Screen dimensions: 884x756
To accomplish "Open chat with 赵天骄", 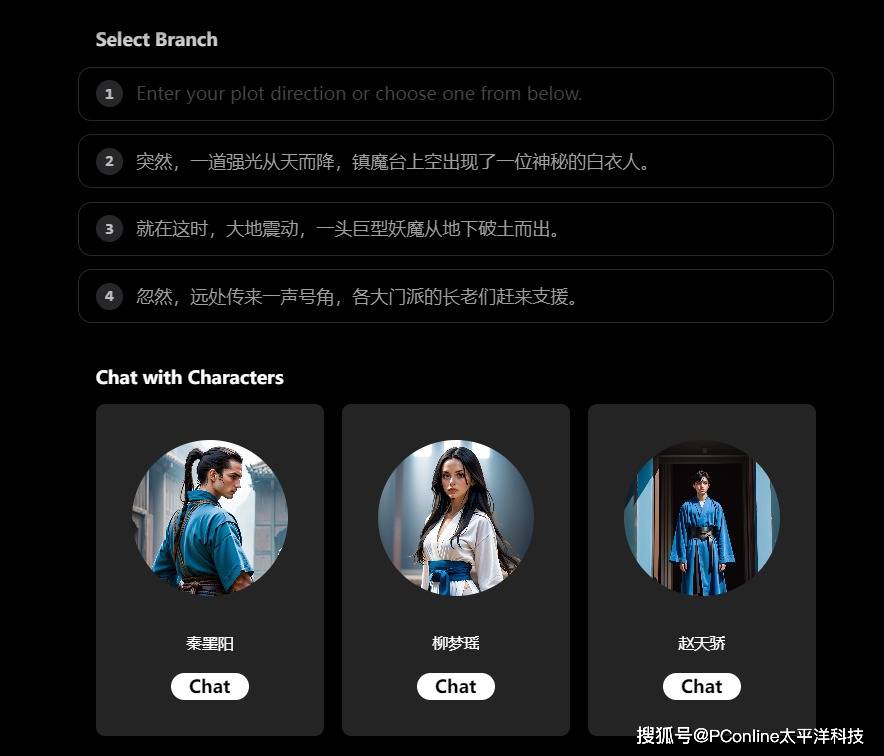I will pyautogui.click(x=702, y=686).
